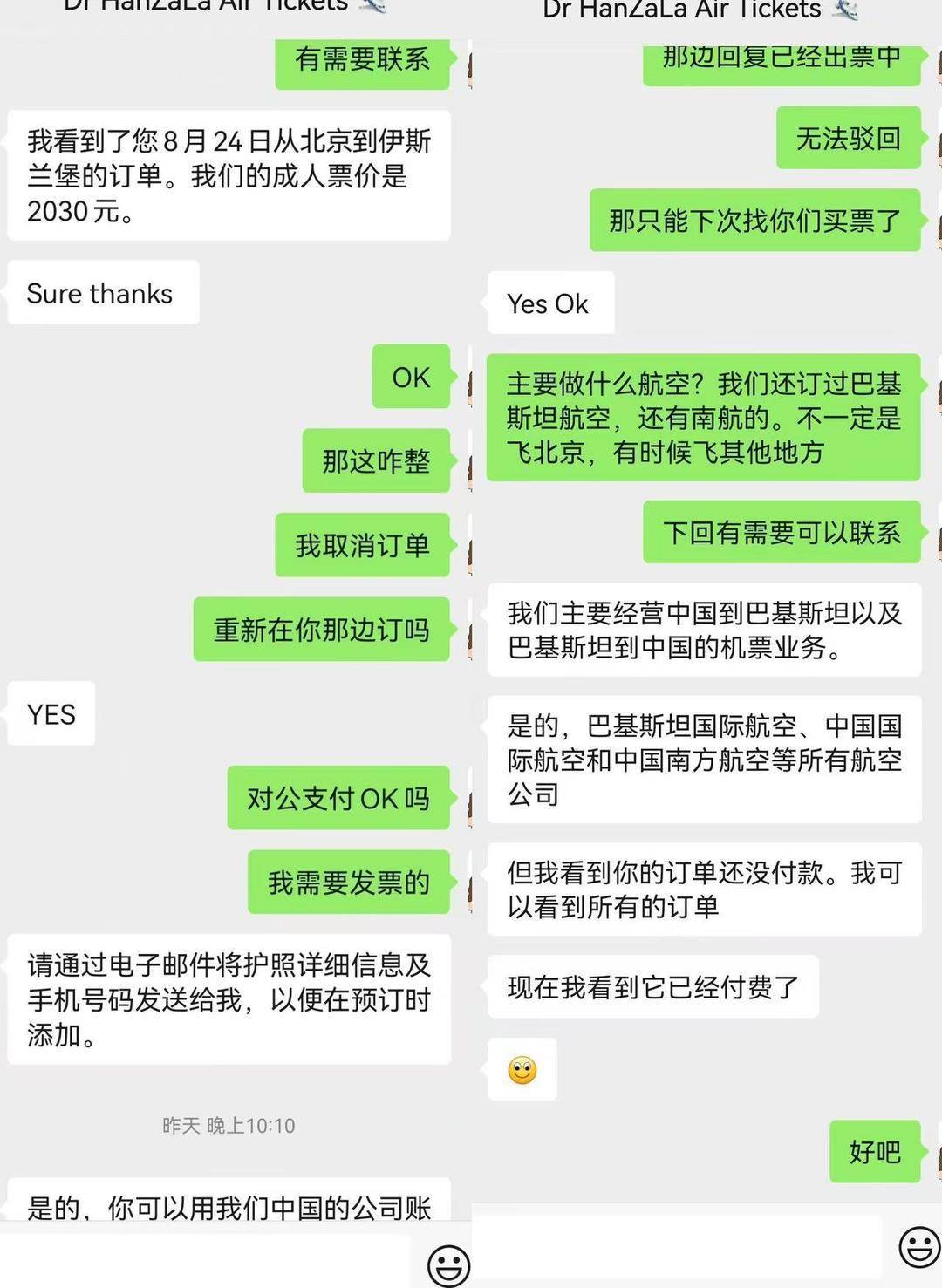Click the '我取消订单' message bubble
942x1288 pixels.
[364, 545]
